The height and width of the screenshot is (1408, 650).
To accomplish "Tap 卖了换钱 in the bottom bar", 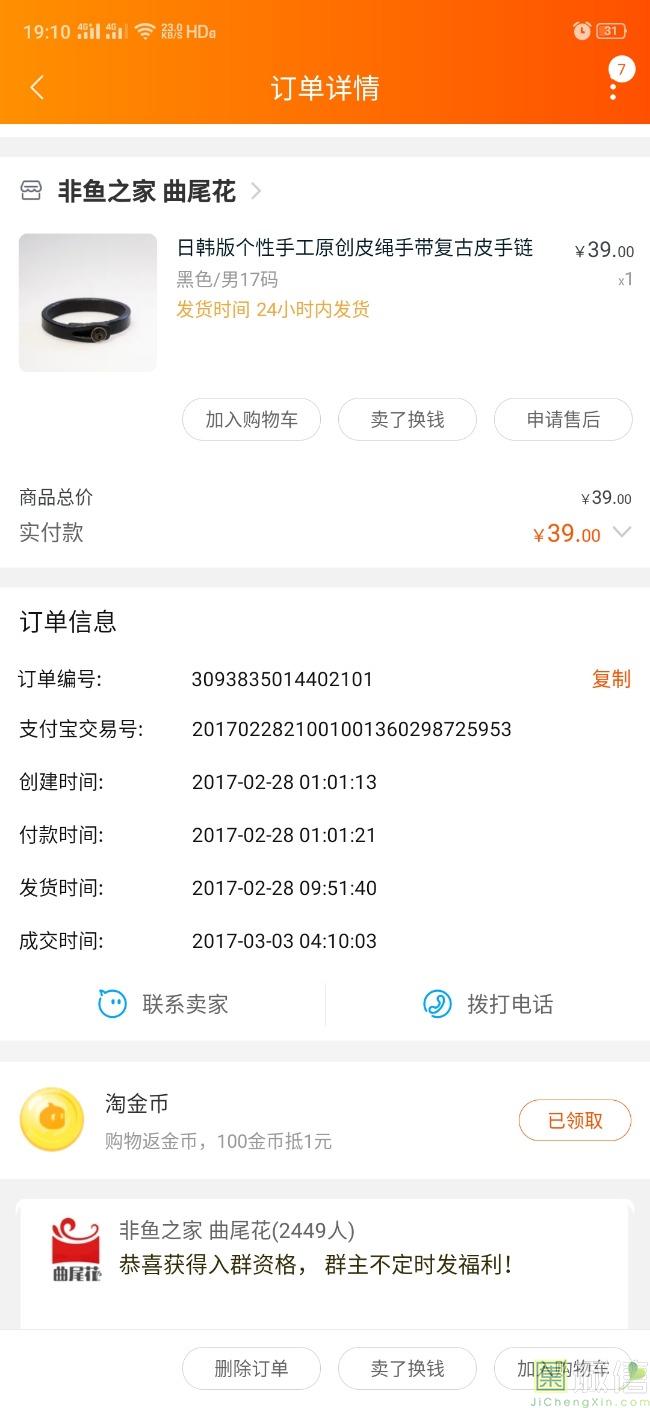I will 407,1369.
